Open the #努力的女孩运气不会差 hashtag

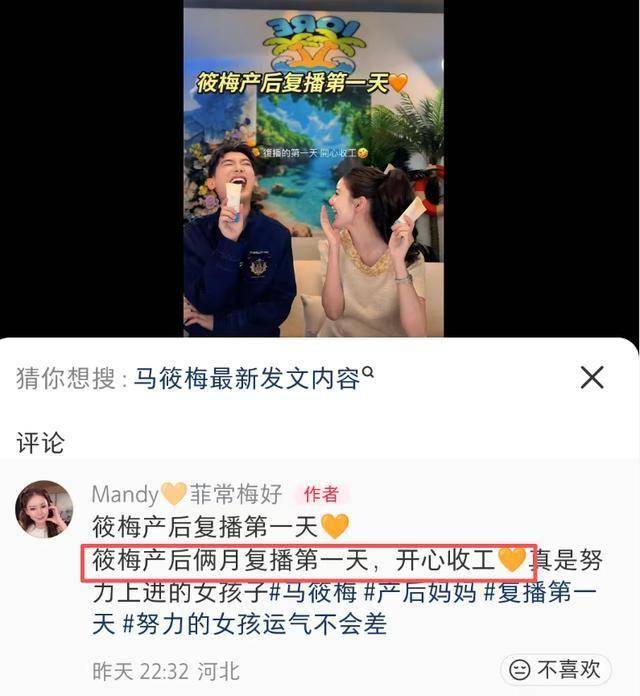tap(253, 625)
